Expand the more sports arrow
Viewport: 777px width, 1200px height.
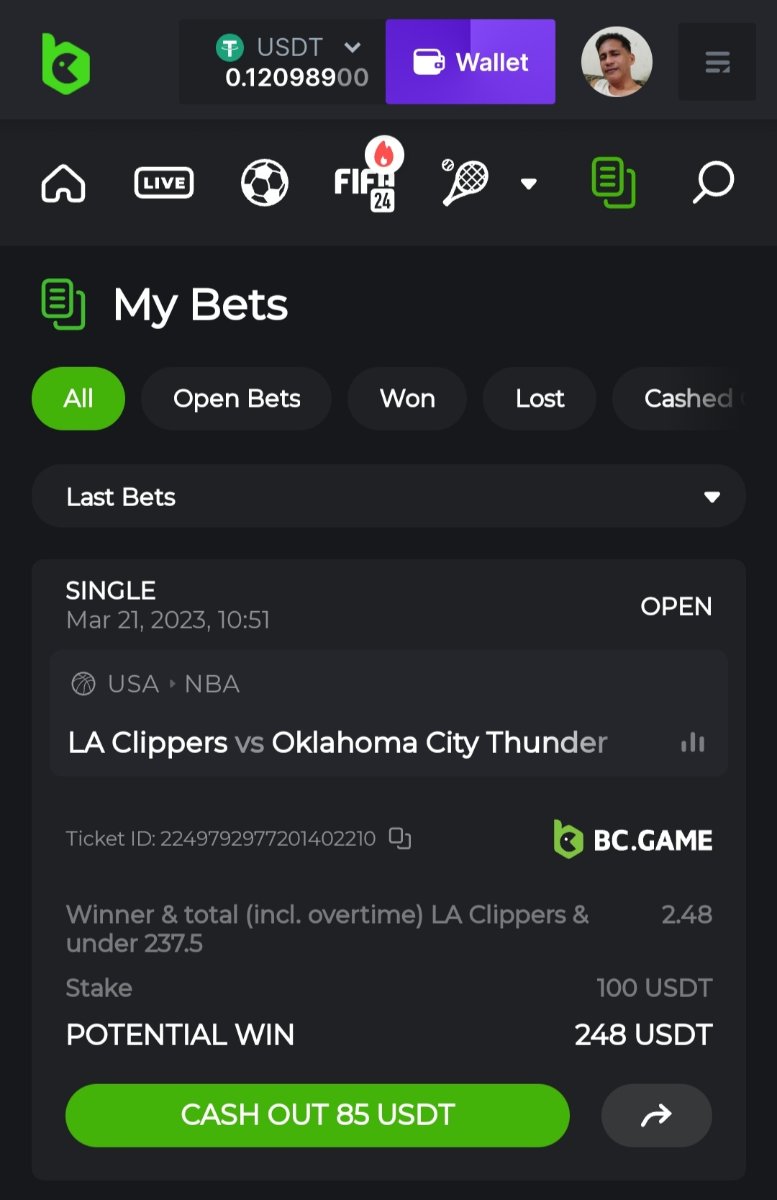pos(529,184)
